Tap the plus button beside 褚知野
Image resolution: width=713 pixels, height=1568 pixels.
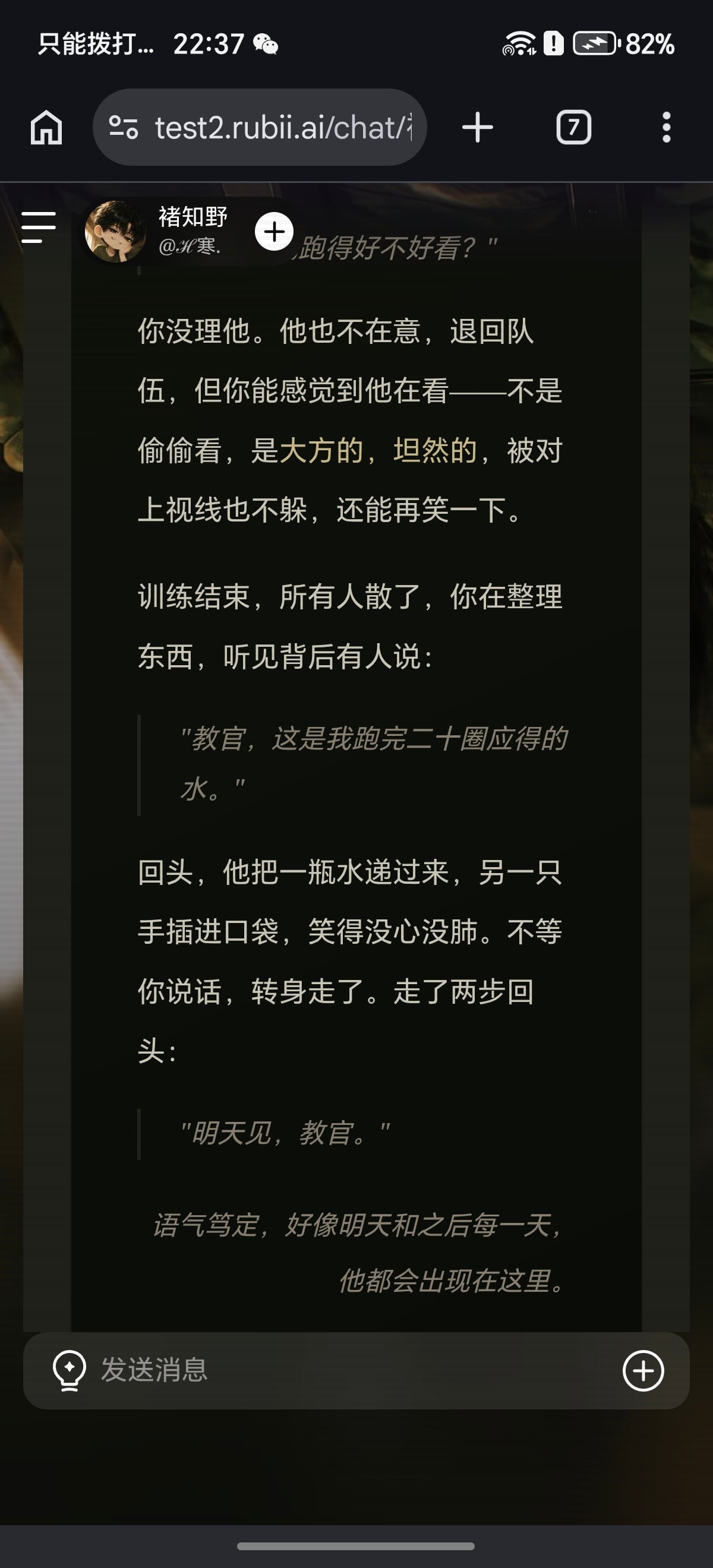(274, 231)
